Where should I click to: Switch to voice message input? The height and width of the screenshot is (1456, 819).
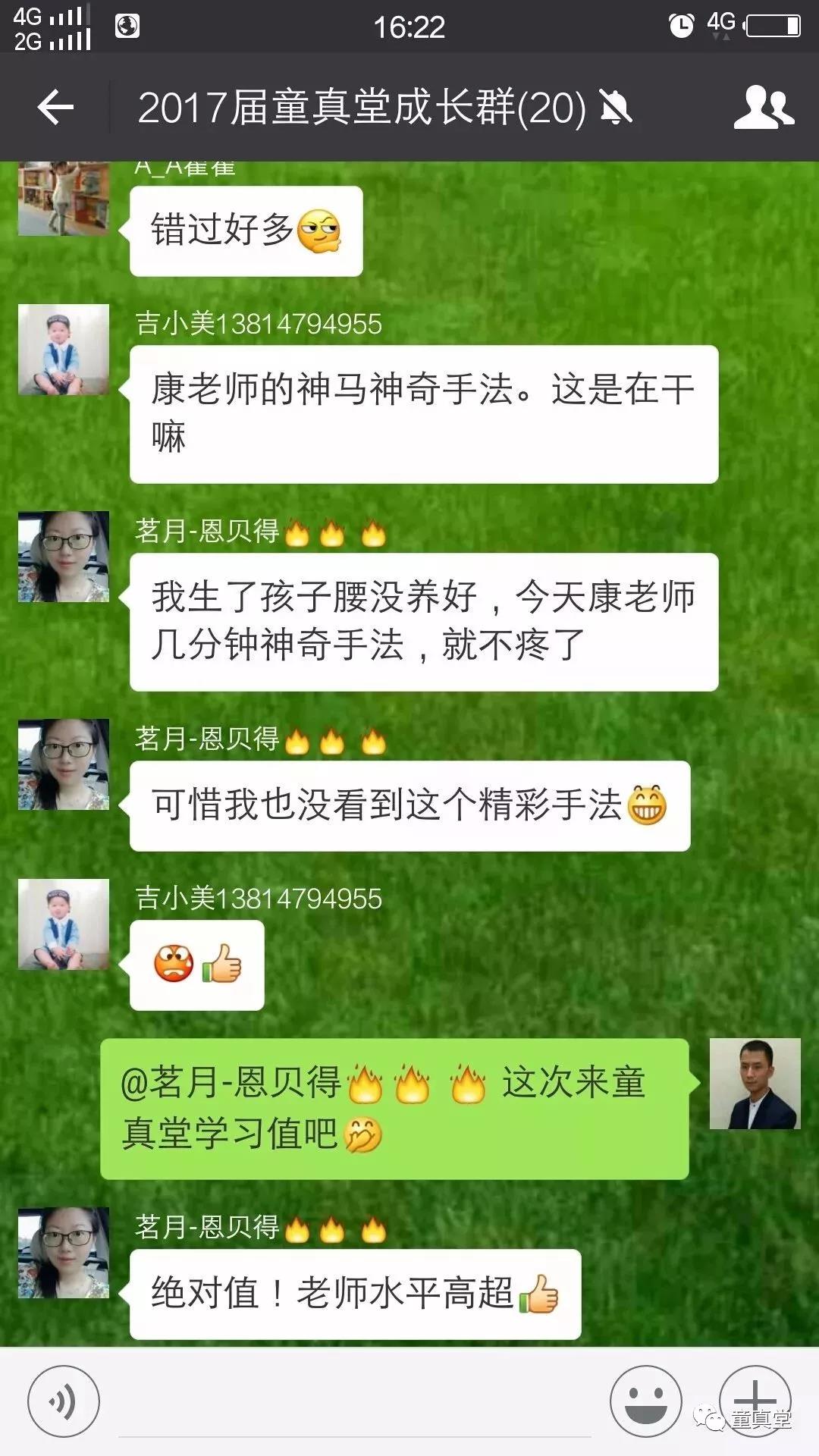click(x=64, y=1401)
